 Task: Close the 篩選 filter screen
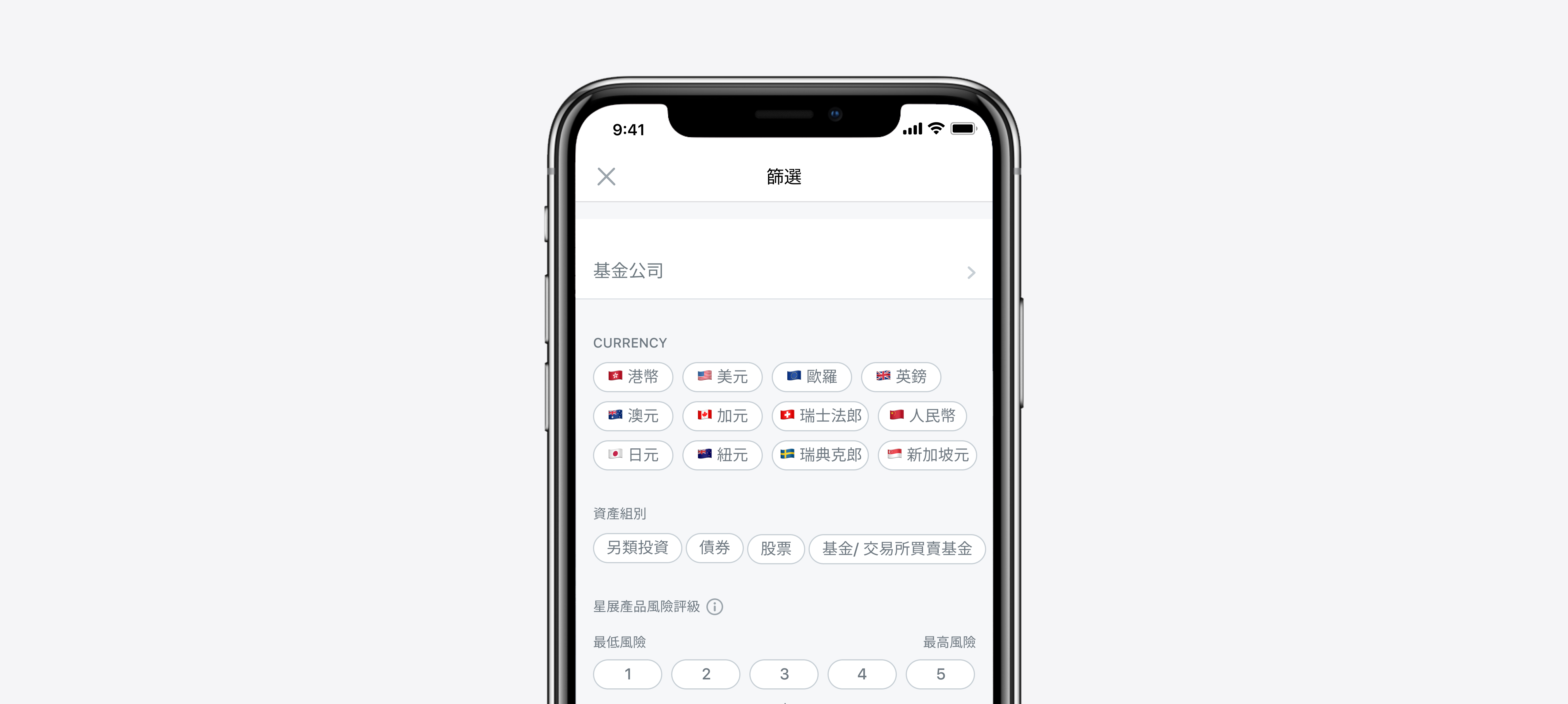606,177
